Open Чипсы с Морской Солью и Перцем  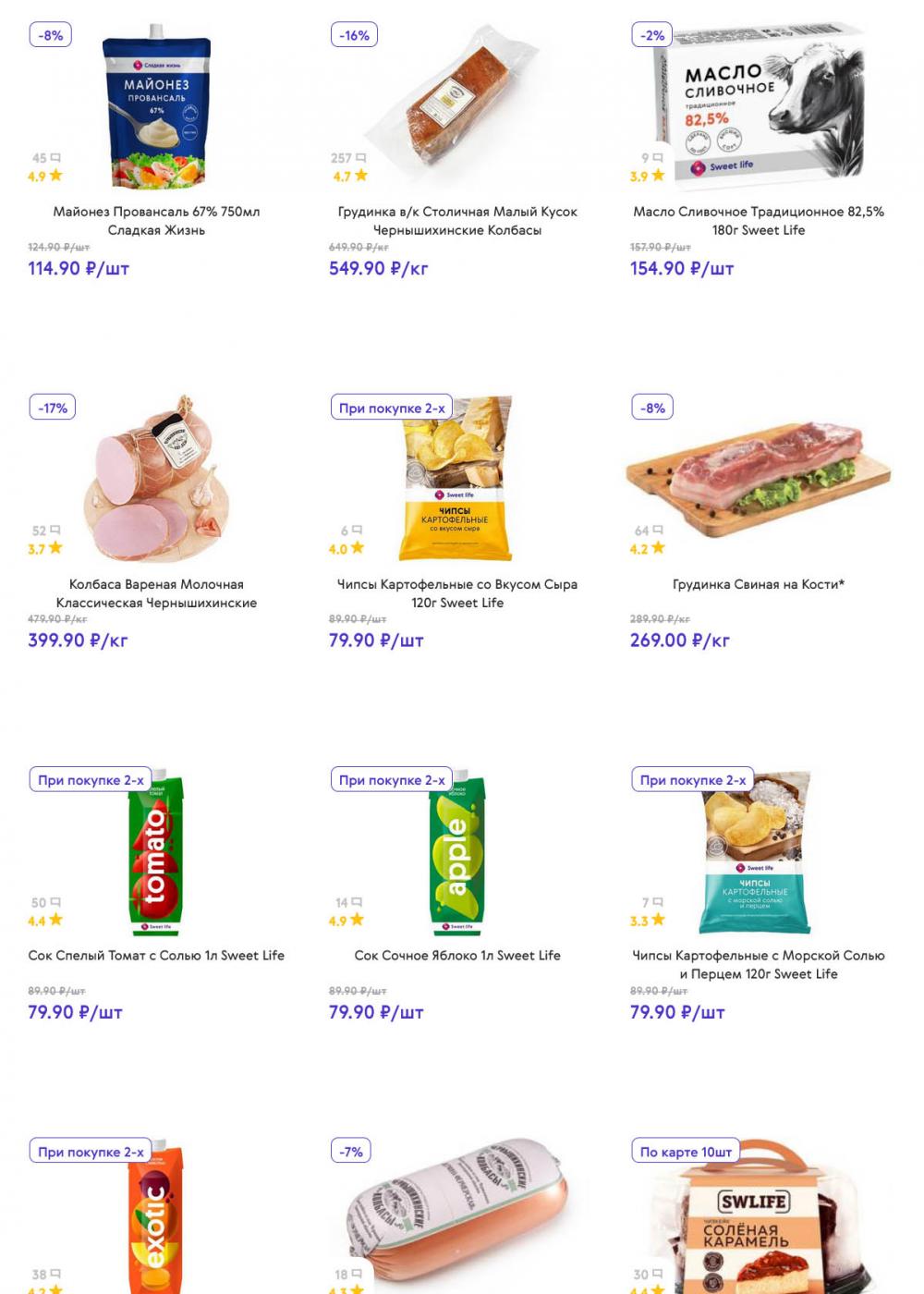[759, 964]
